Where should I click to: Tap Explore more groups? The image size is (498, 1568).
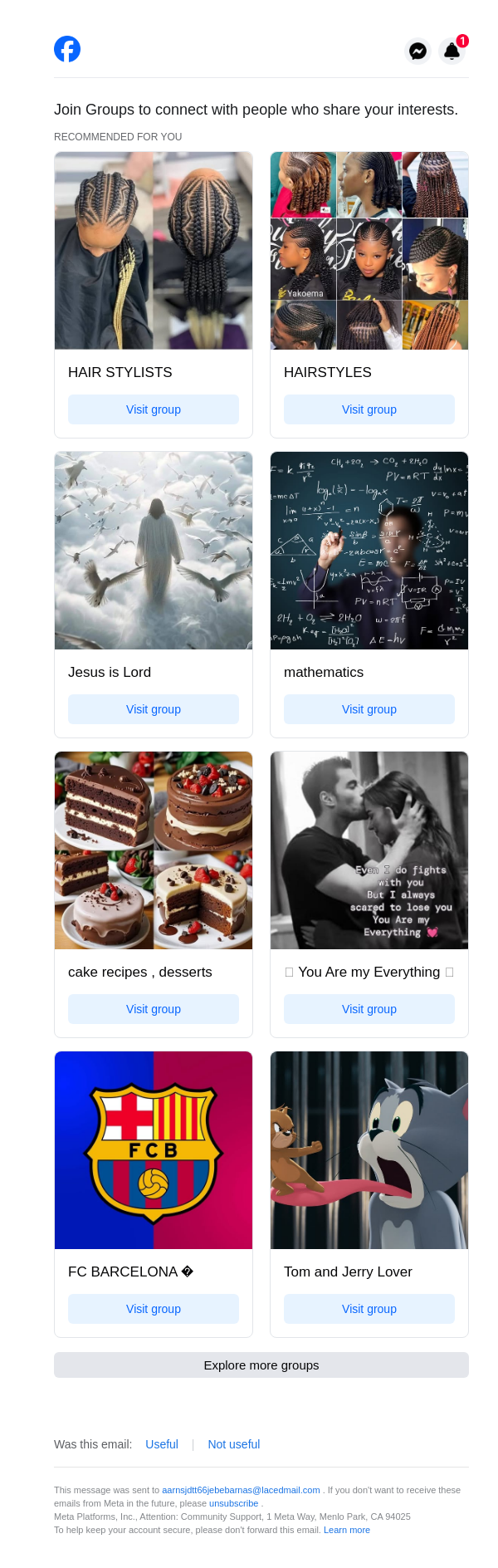261,1365
